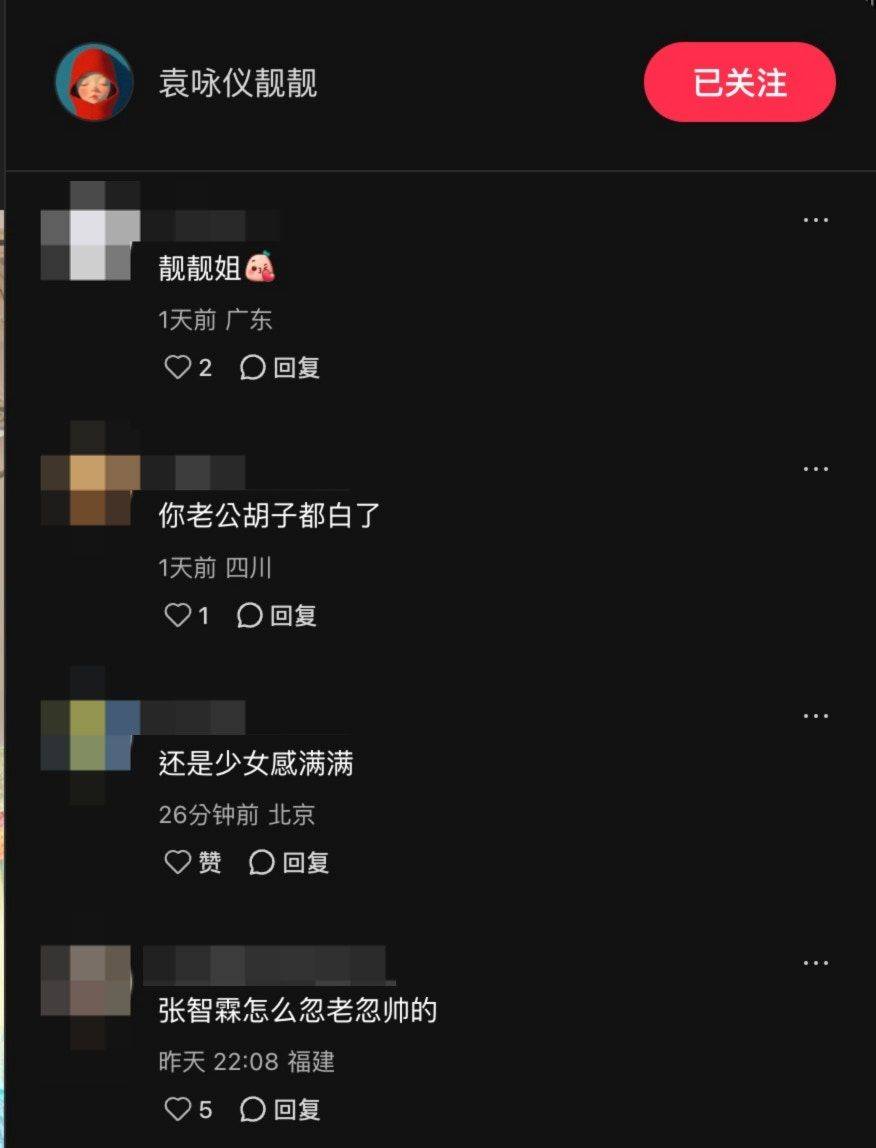Open more options for the 靓靓姐 comment

[x=816, y=220]
